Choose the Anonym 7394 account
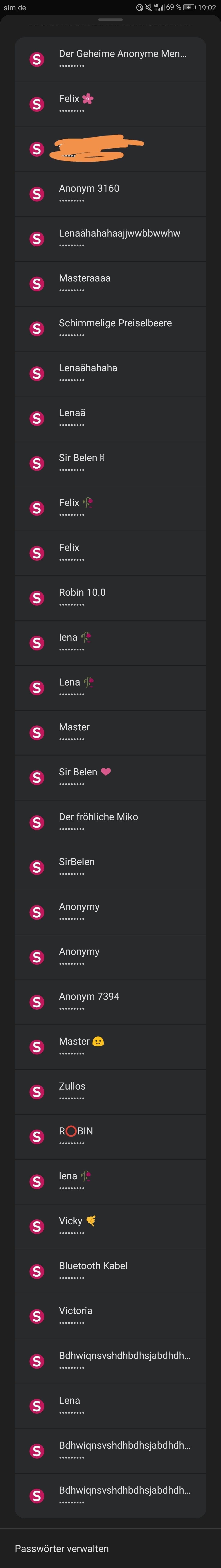 click(x=110, y=1002)
